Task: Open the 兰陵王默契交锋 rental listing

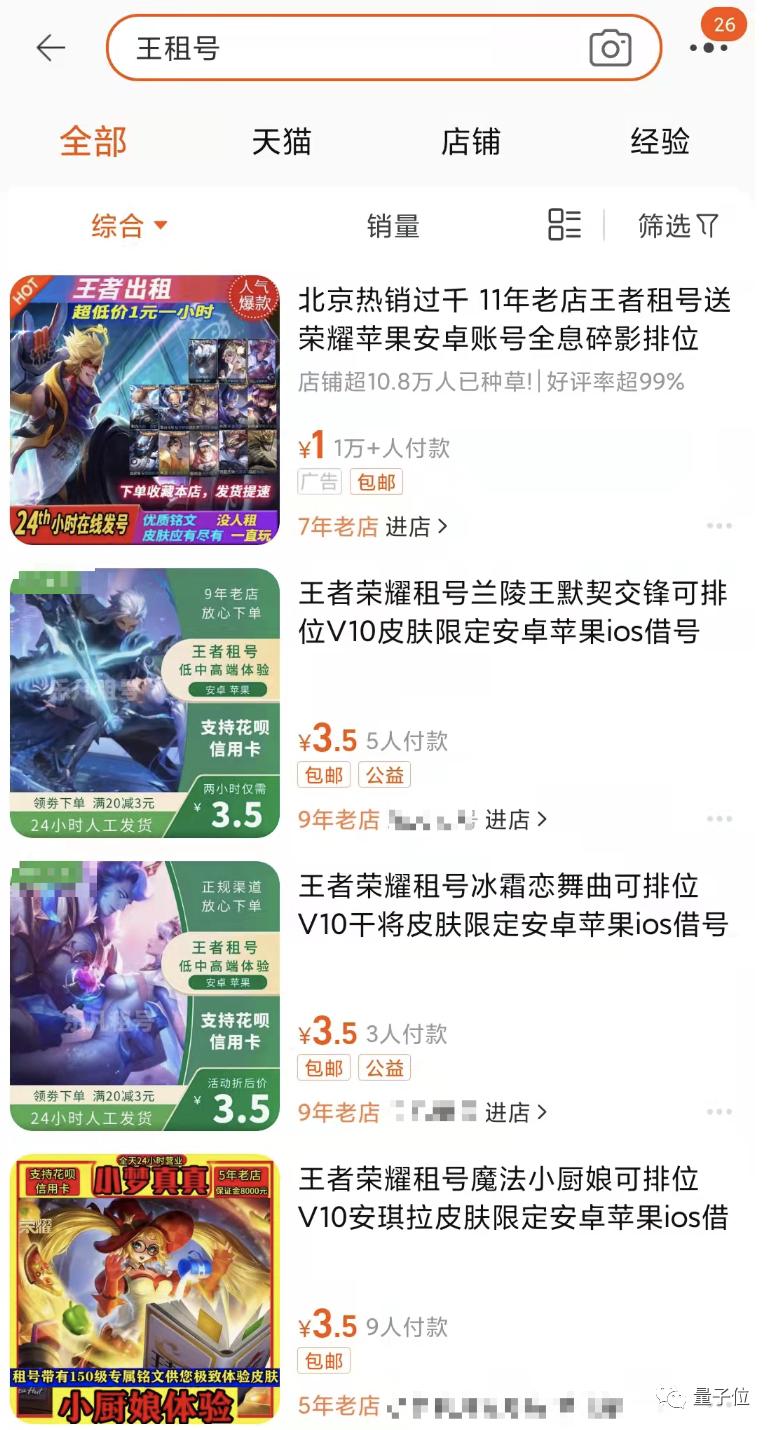Action: 512,612
